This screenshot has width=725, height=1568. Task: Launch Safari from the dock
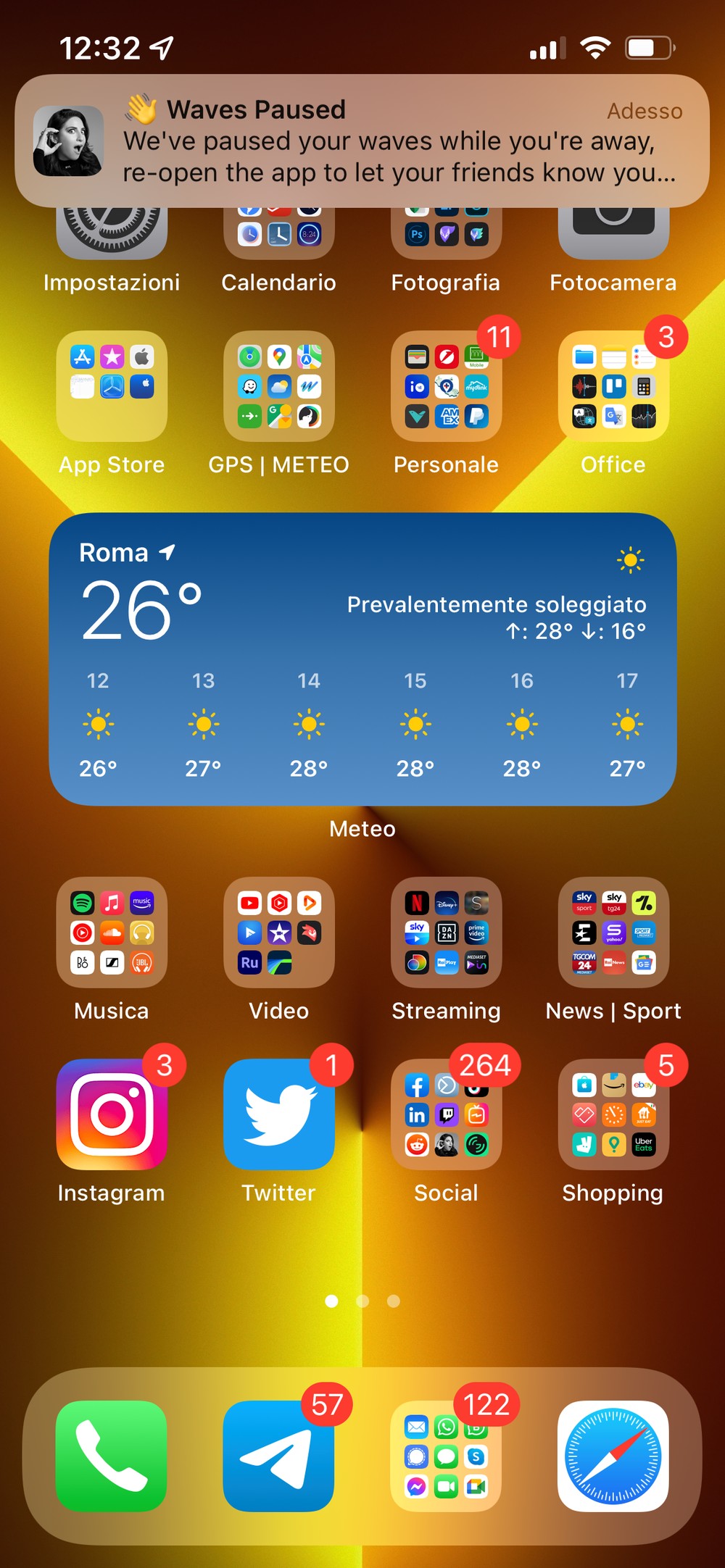613,1456
